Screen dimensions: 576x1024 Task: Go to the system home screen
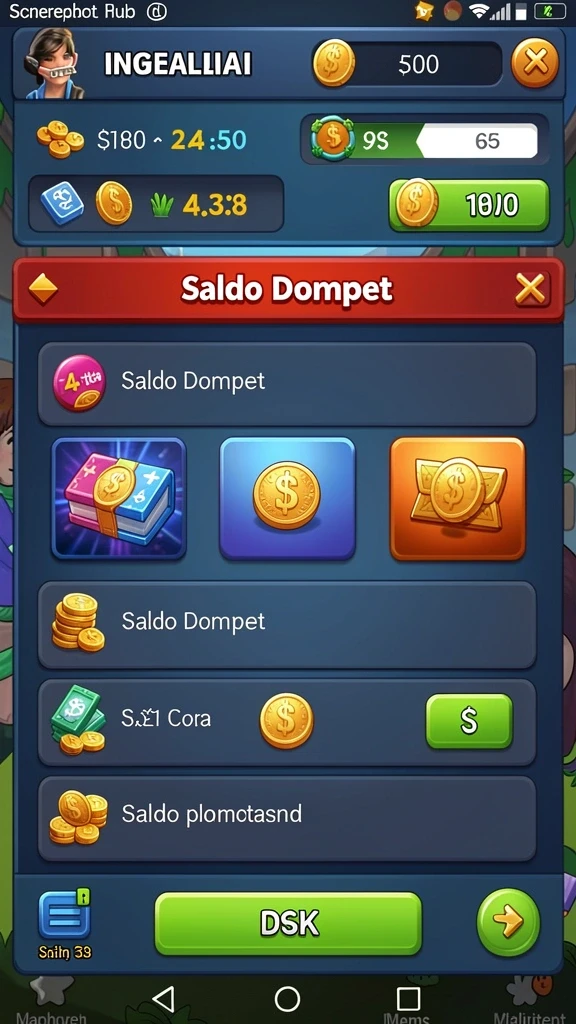[x=287, y=999]
